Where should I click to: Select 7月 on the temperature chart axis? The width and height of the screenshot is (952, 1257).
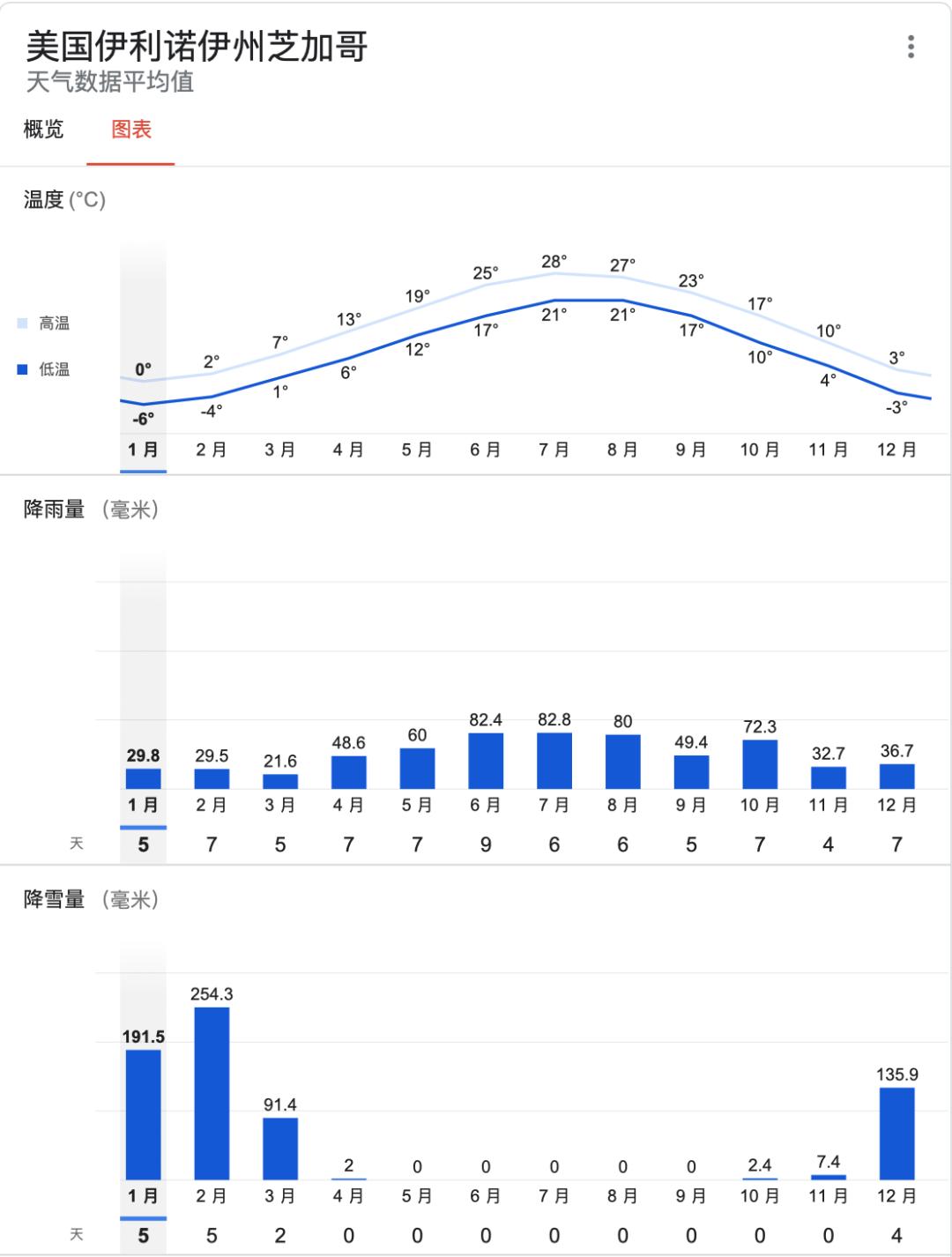(553, 449)
